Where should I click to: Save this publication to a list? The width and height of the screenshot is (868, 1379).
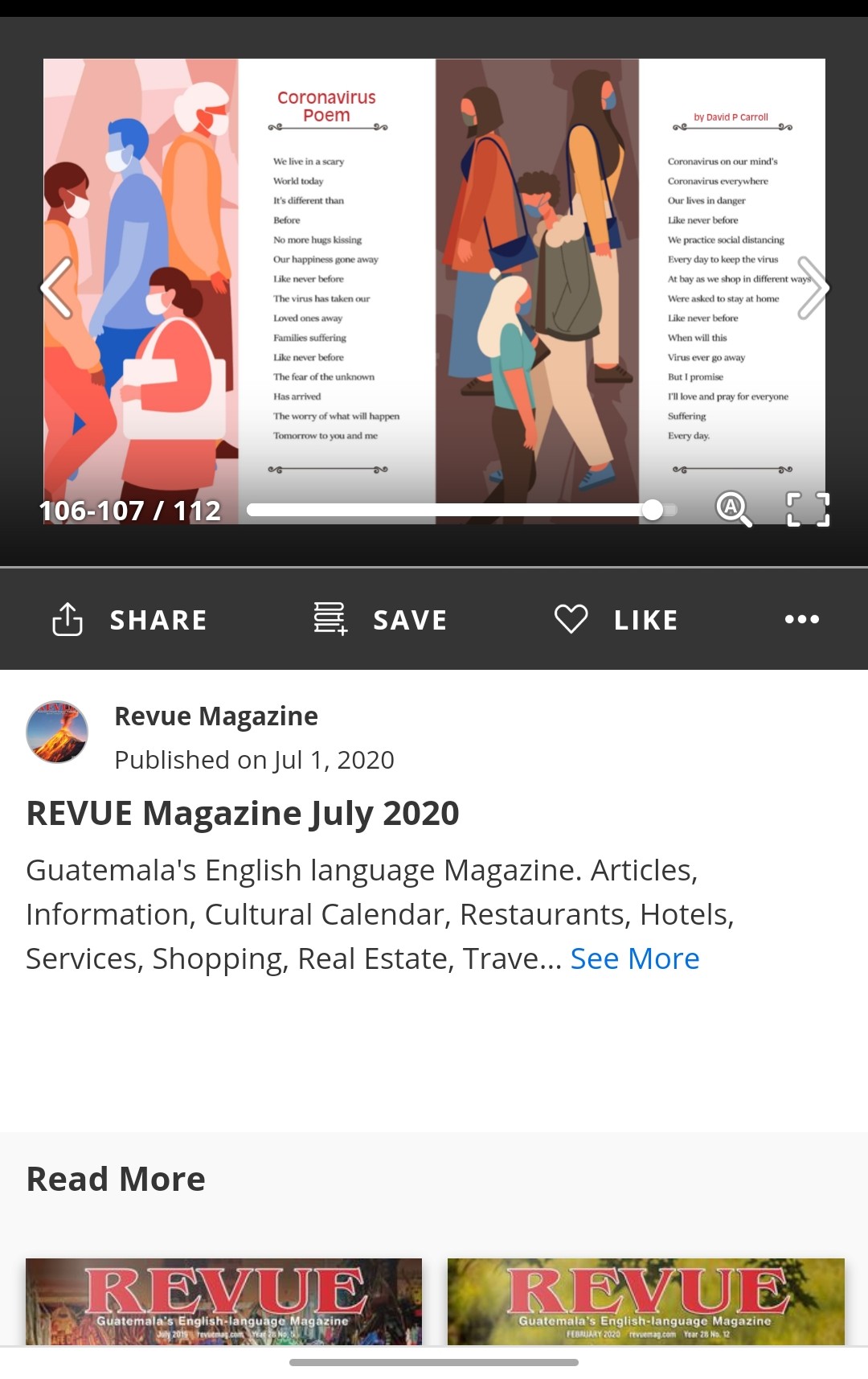pyautogui.click(x=381, y=620)
